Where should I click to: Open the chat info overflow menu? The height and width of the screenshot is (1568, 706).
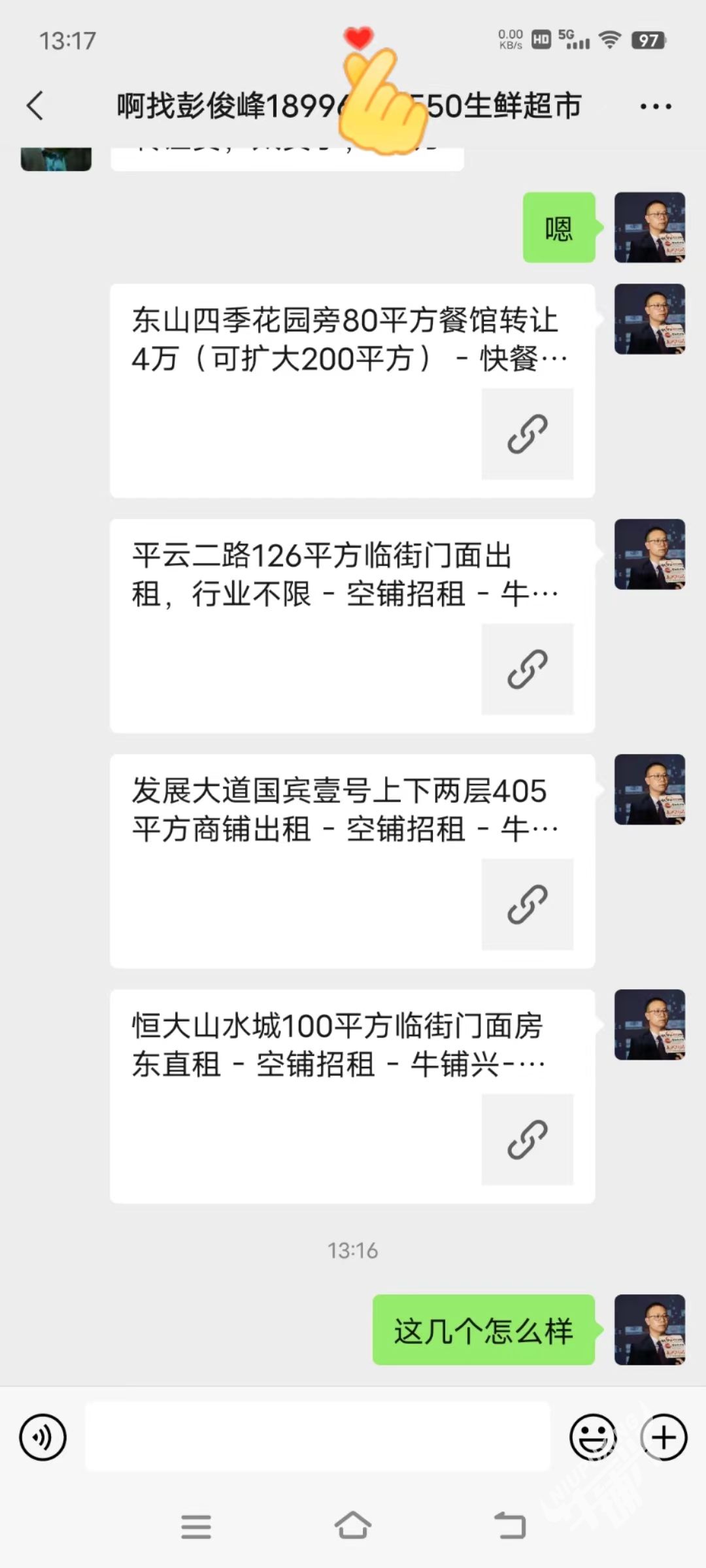click(x=655, y=106)
